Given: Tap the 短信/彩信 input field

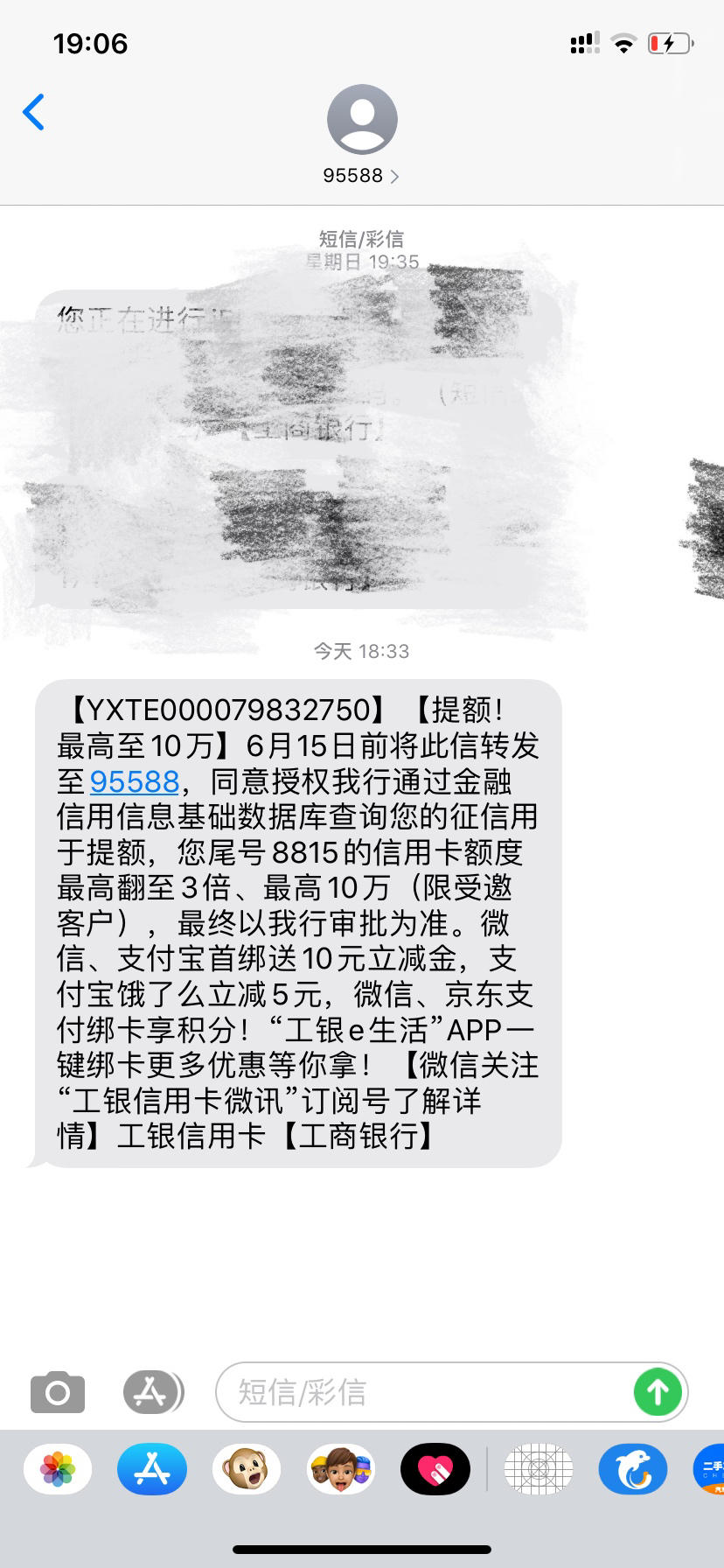Looking at the screenshot, I should pyautogui.click(x=393, y=1391).
